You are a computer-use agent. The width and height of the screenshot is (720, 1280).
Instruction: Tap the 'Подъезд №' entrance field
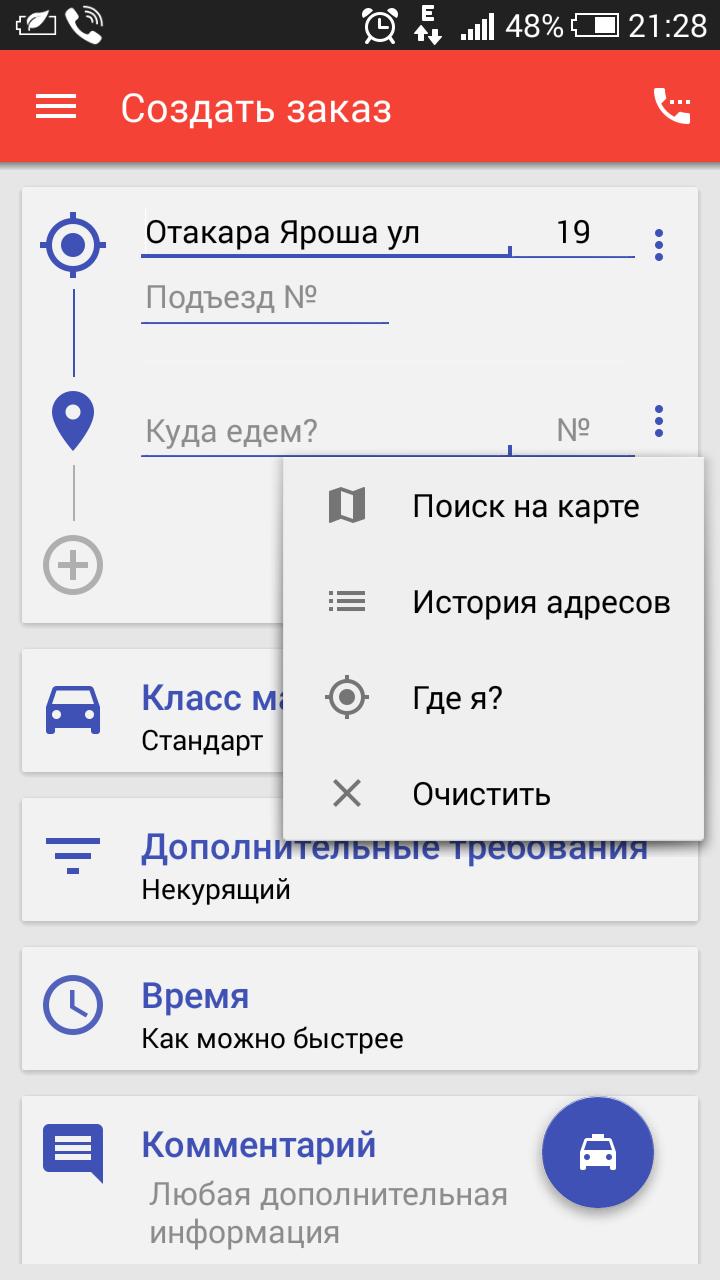pos(264,298)
